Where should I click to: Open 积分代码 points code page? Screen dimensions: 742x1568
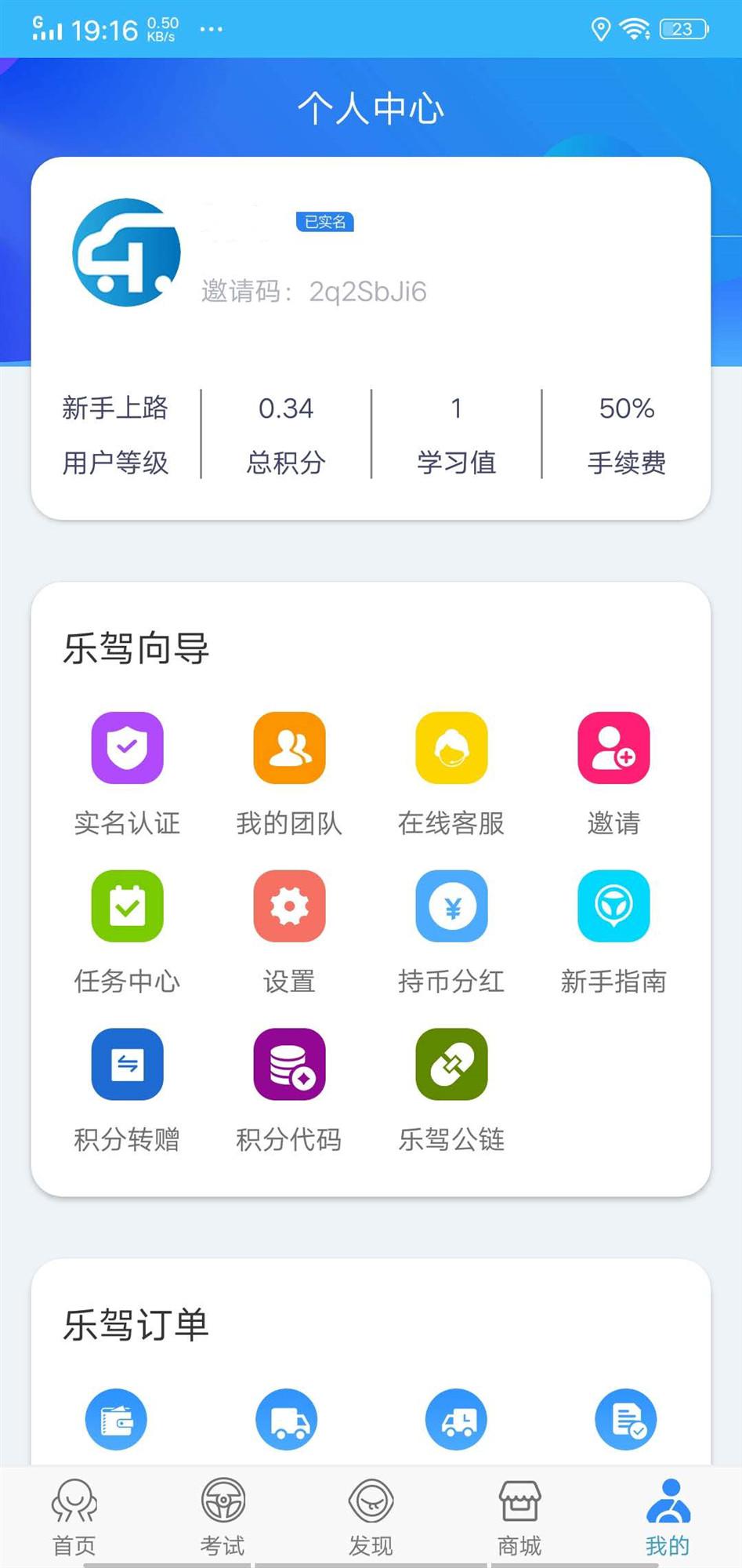[289, 1065]
